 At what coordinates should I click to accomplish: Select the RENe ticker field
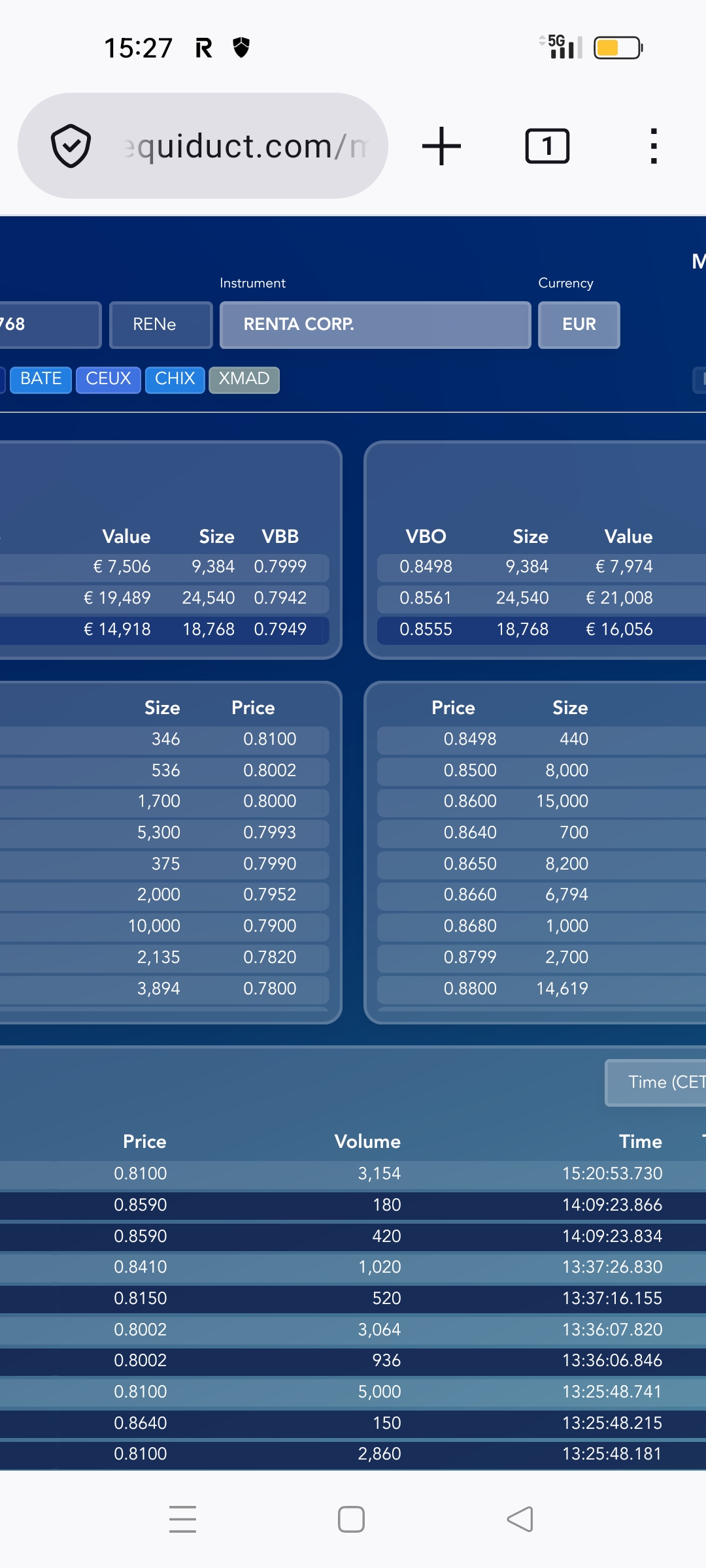click(x=161, y=325)
